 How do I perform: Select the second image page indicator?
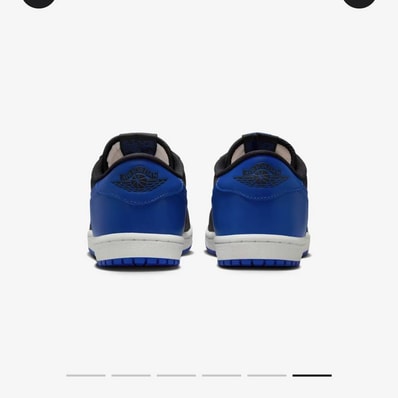tap(131, 375)
